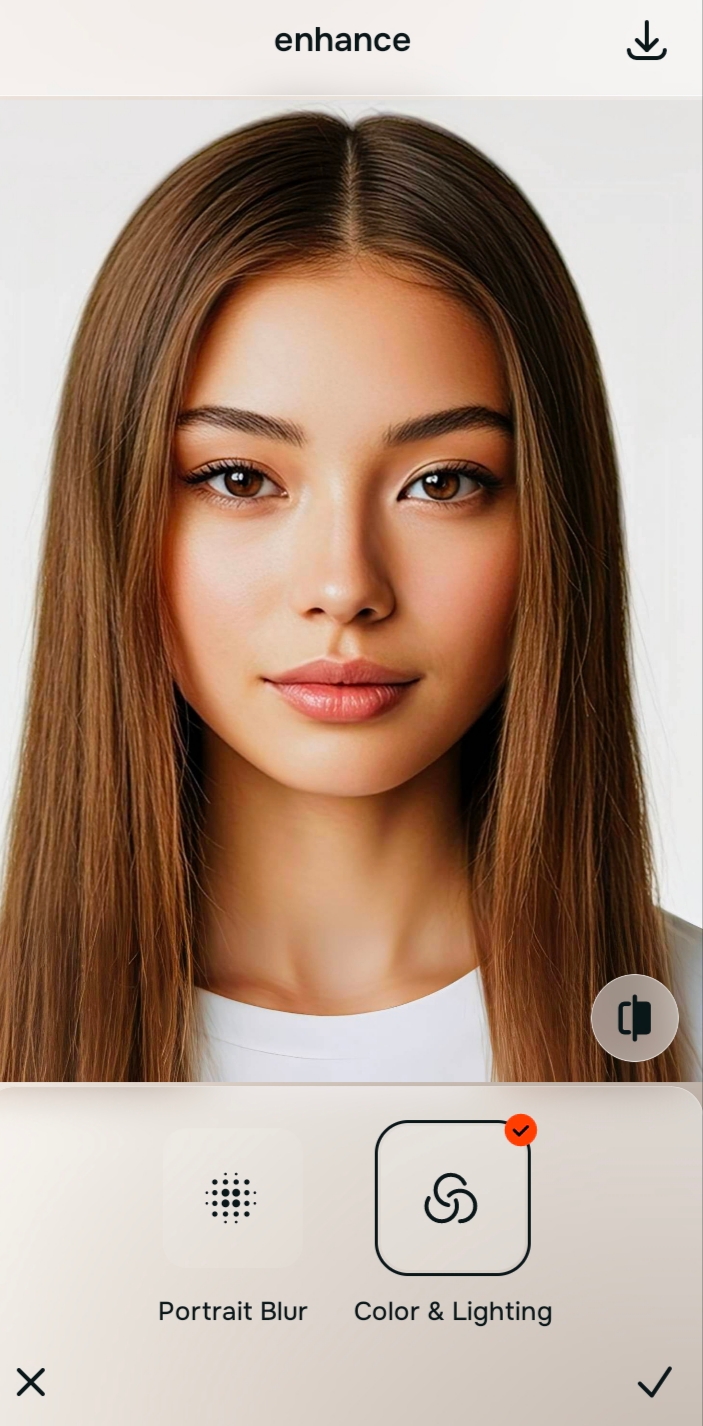This screenshot has width=703, height=1426.
Task: Toggle the Color & Lighting enhancement
Action: [452, 1198]
